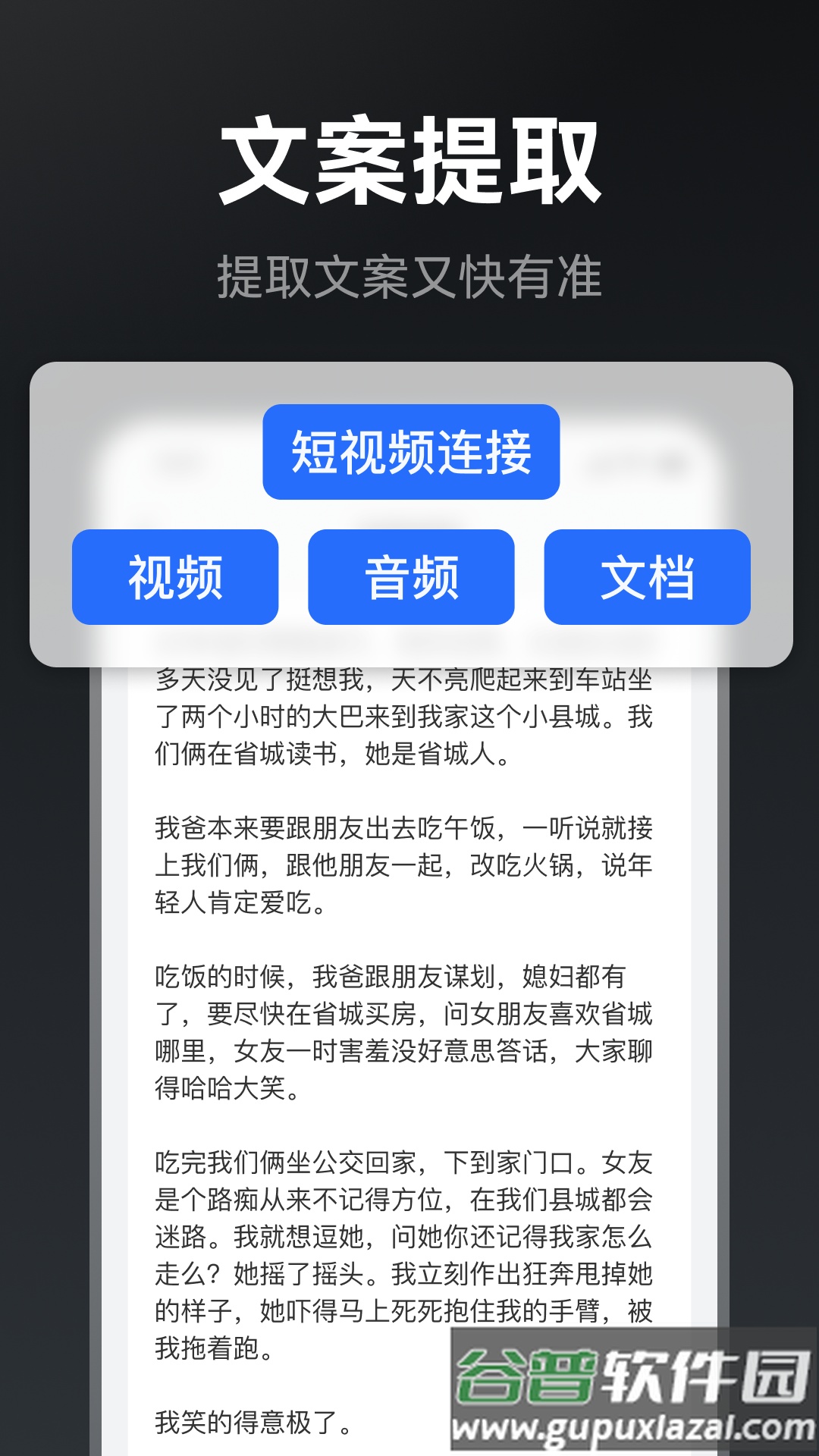Click the 提取文案又快有准 subtitle
This screenshot has width=819, height=1456.
pos(409,277)
